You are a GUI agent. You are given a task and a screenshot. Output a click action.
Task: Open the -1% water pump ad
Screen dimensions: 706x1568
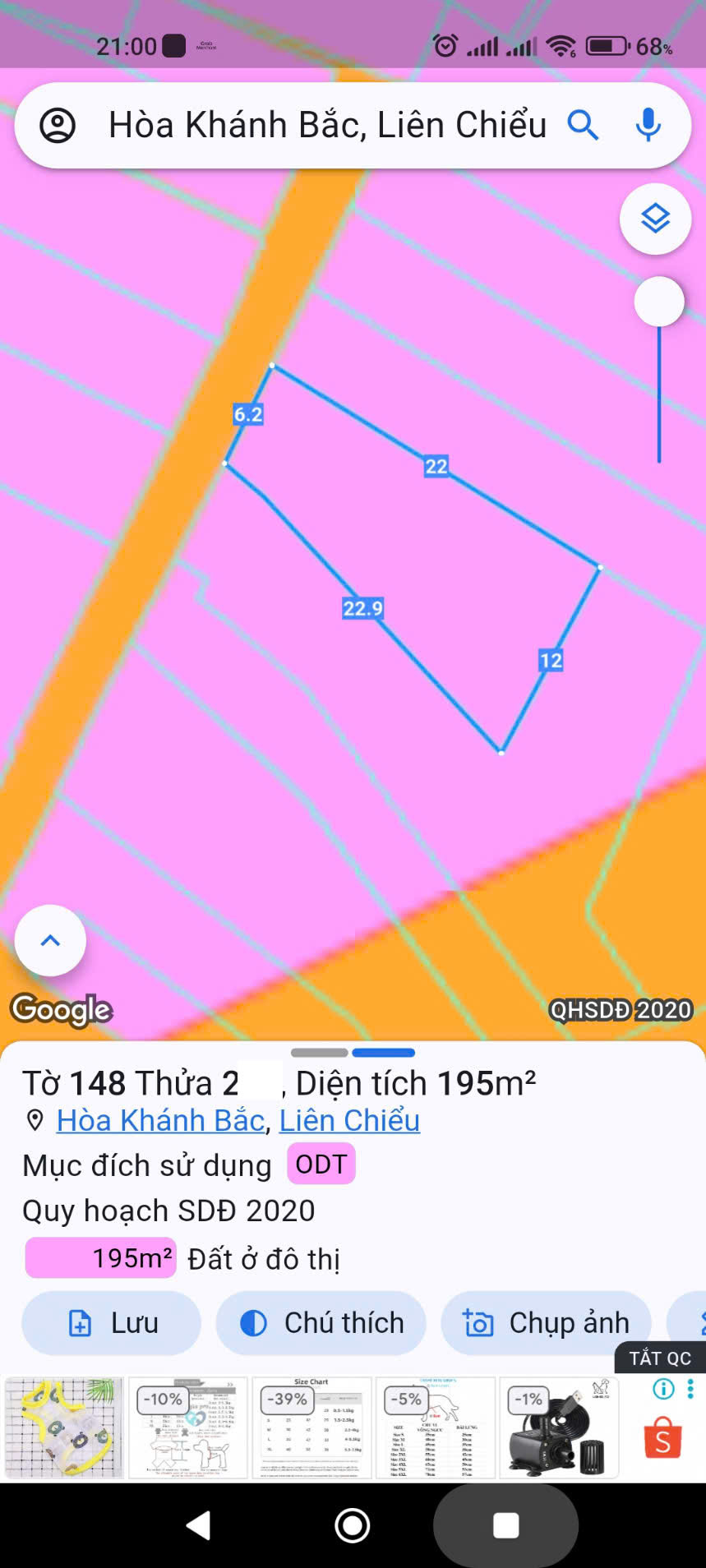[x=559, y=1427]
